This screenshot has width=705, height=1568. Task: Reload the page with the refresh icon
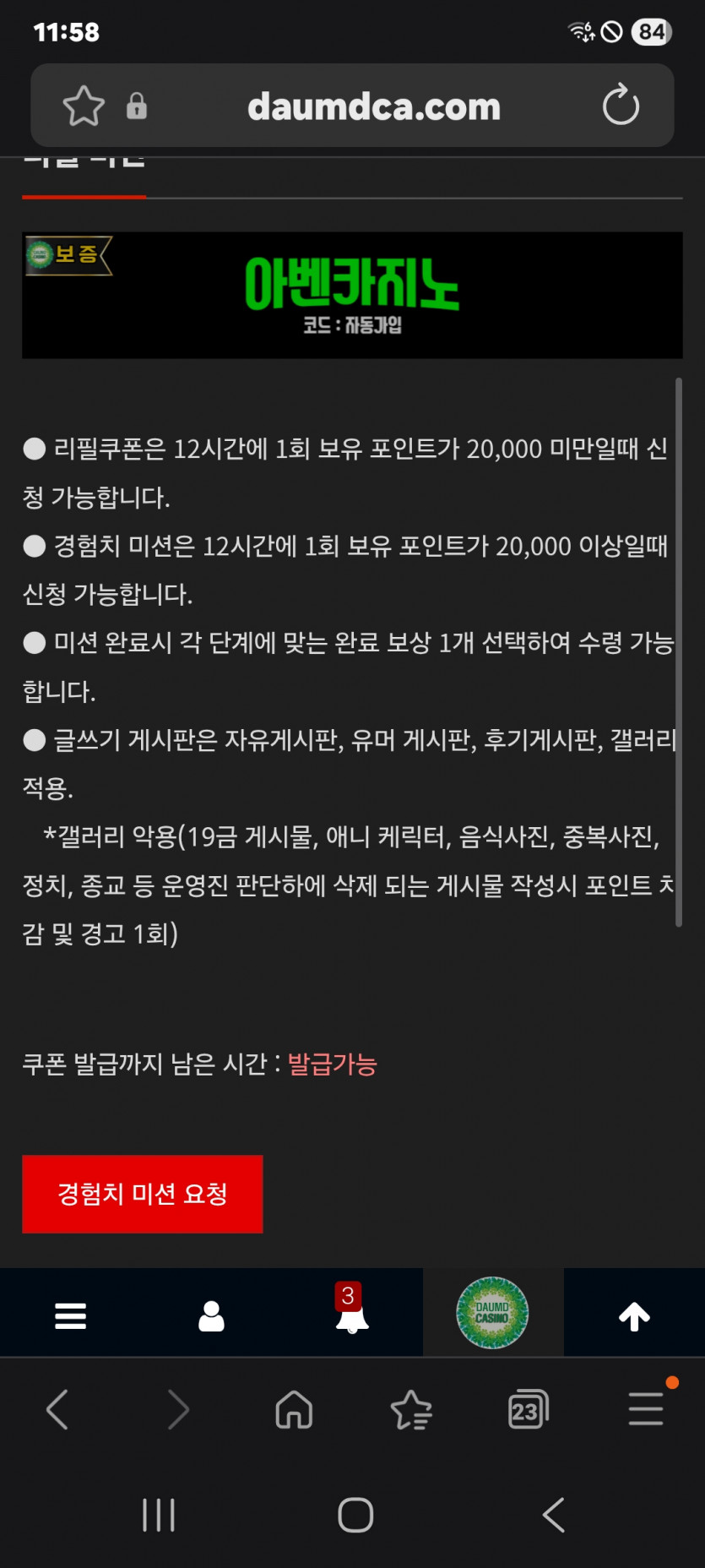[621, 106]
